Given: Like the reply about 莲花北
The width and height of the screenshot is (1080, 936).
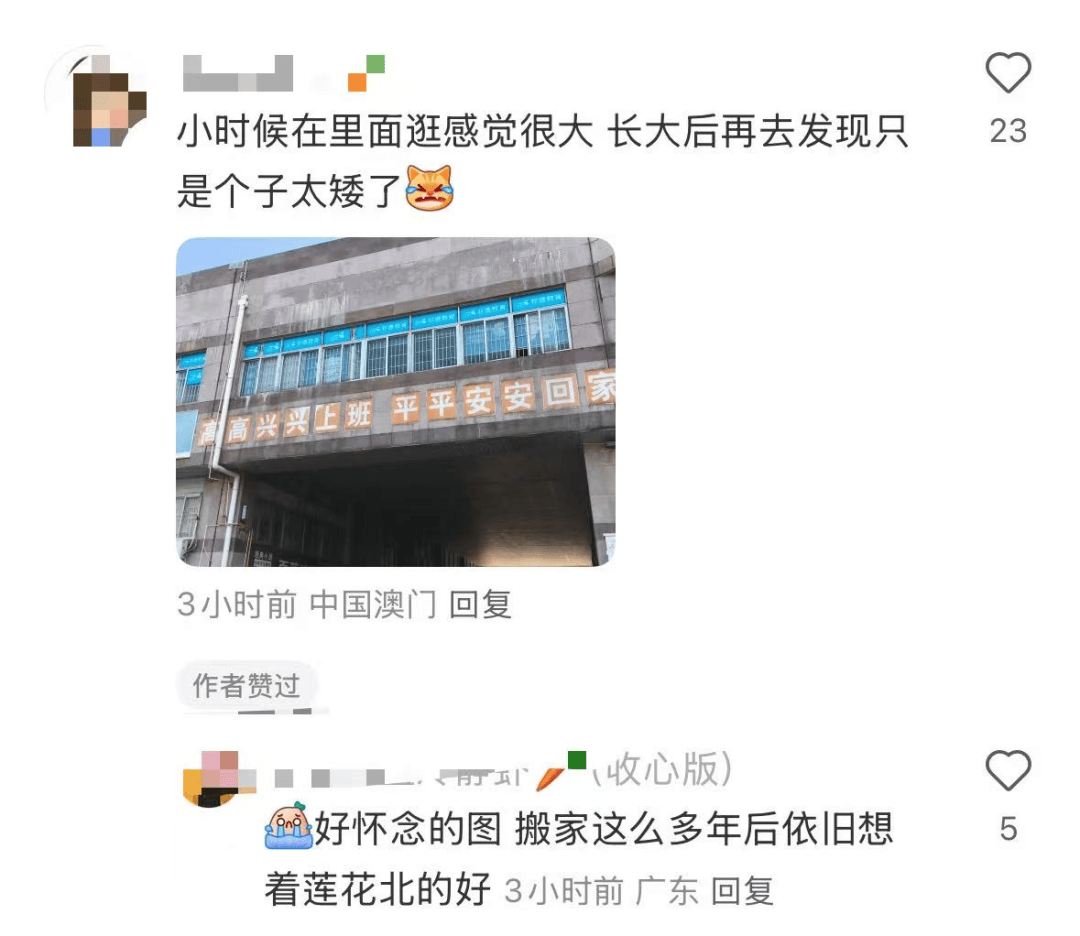Looking at the screenshot, I should pyautogui.click(x=1007, y=772).
